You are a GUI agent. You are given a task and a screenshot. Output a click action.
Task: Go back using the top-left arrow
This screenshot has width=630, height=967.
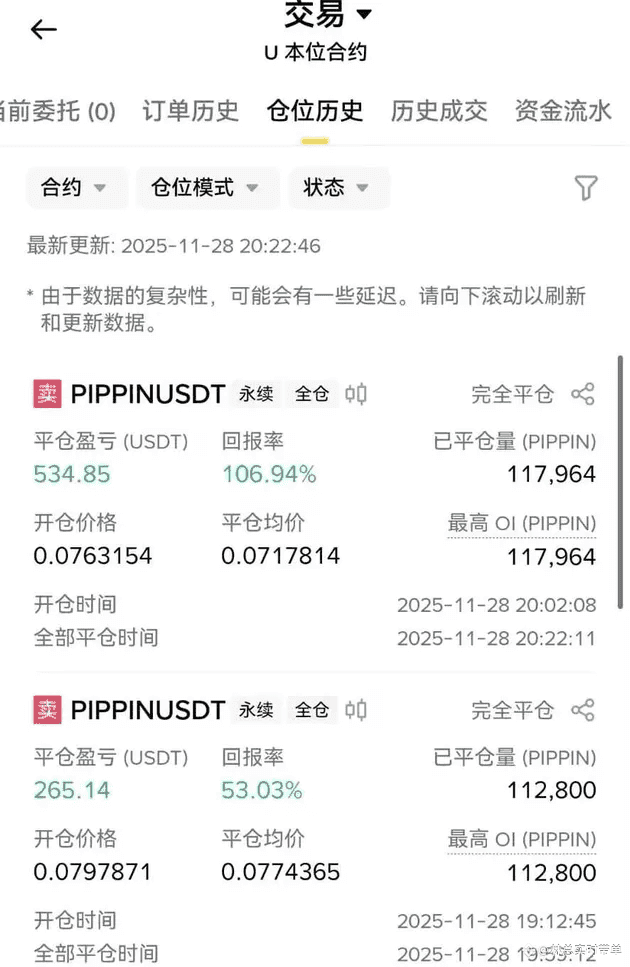44,30
